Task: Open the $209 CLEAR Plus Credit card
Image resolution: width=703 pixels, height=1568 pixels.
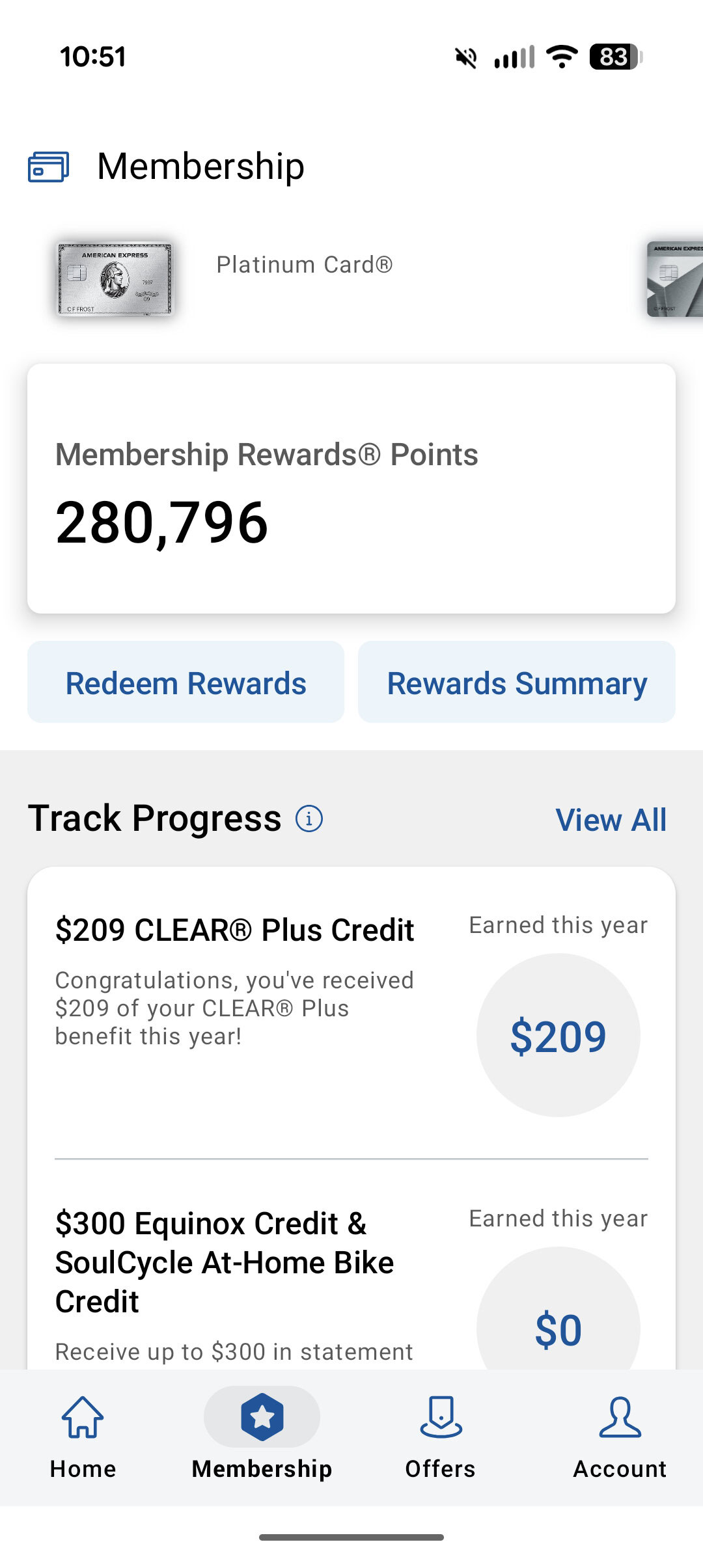Action: pos(234,930)
